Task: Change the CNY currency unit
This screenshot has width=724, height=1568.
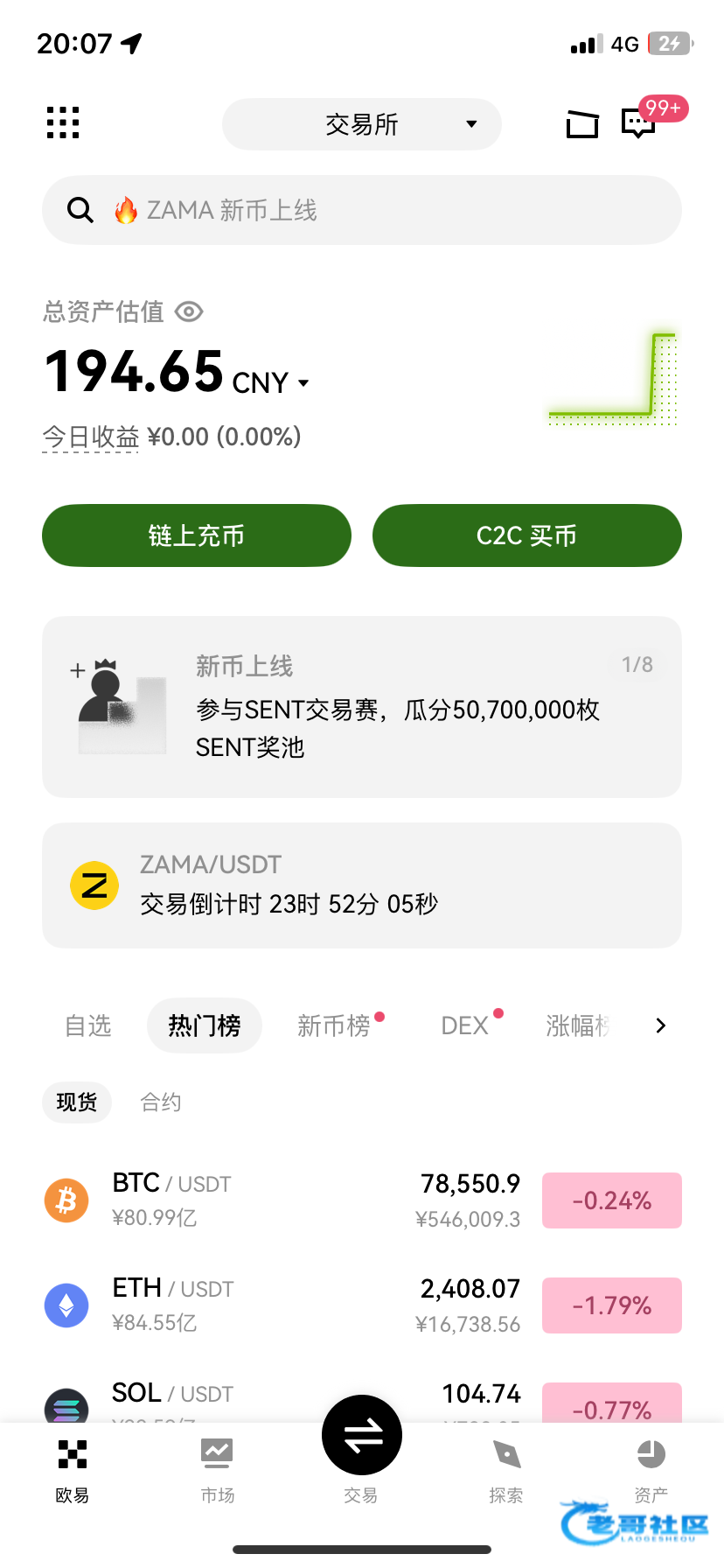Action: coord(269,383)
